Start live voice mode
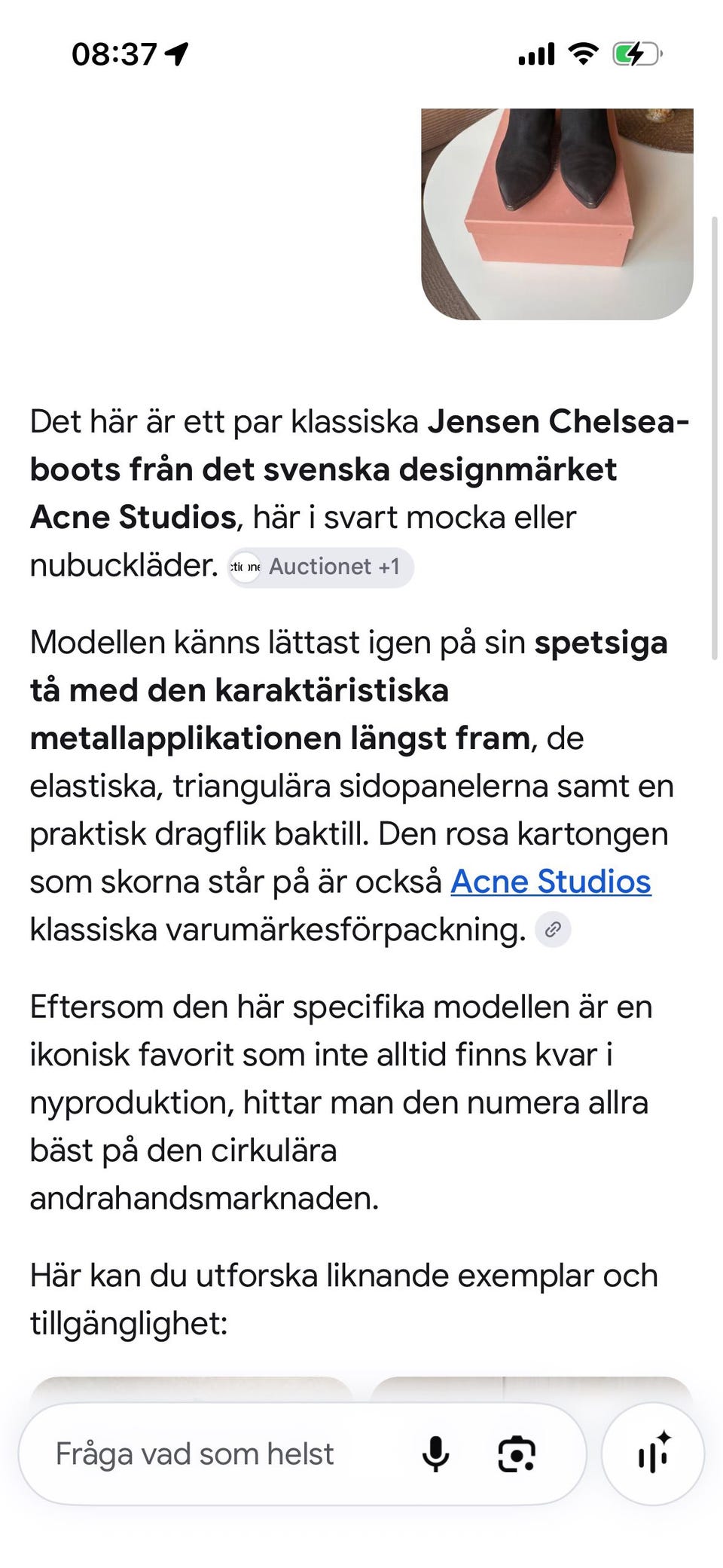This screenshot has height=1568, width=723. coord(652,1453)
